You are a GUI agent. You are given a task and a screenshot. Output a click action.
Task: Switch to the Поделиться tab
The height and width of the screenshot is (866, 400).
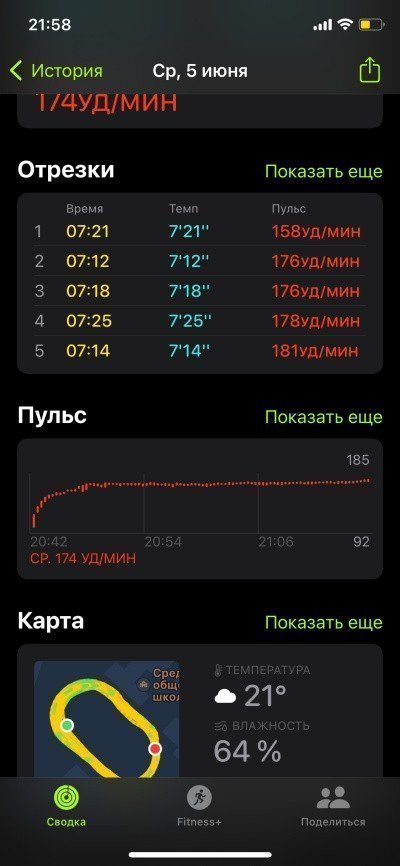(333, 806)
